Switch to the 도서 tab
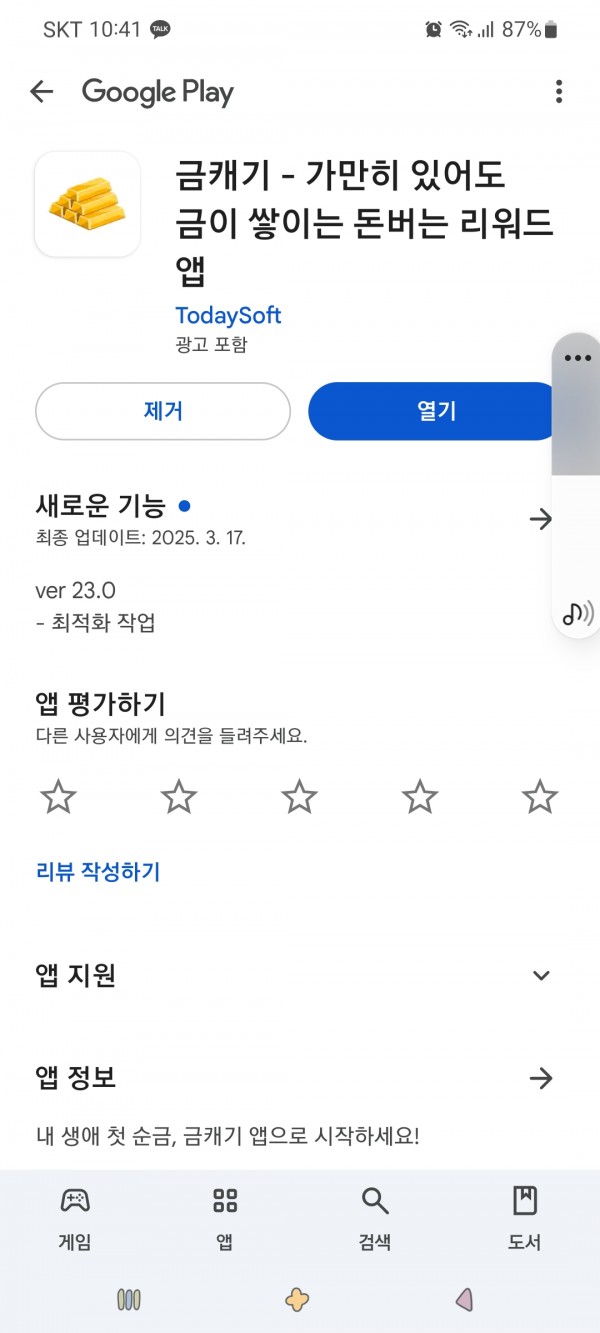The image size is (600, 1333). point(525,1218)
